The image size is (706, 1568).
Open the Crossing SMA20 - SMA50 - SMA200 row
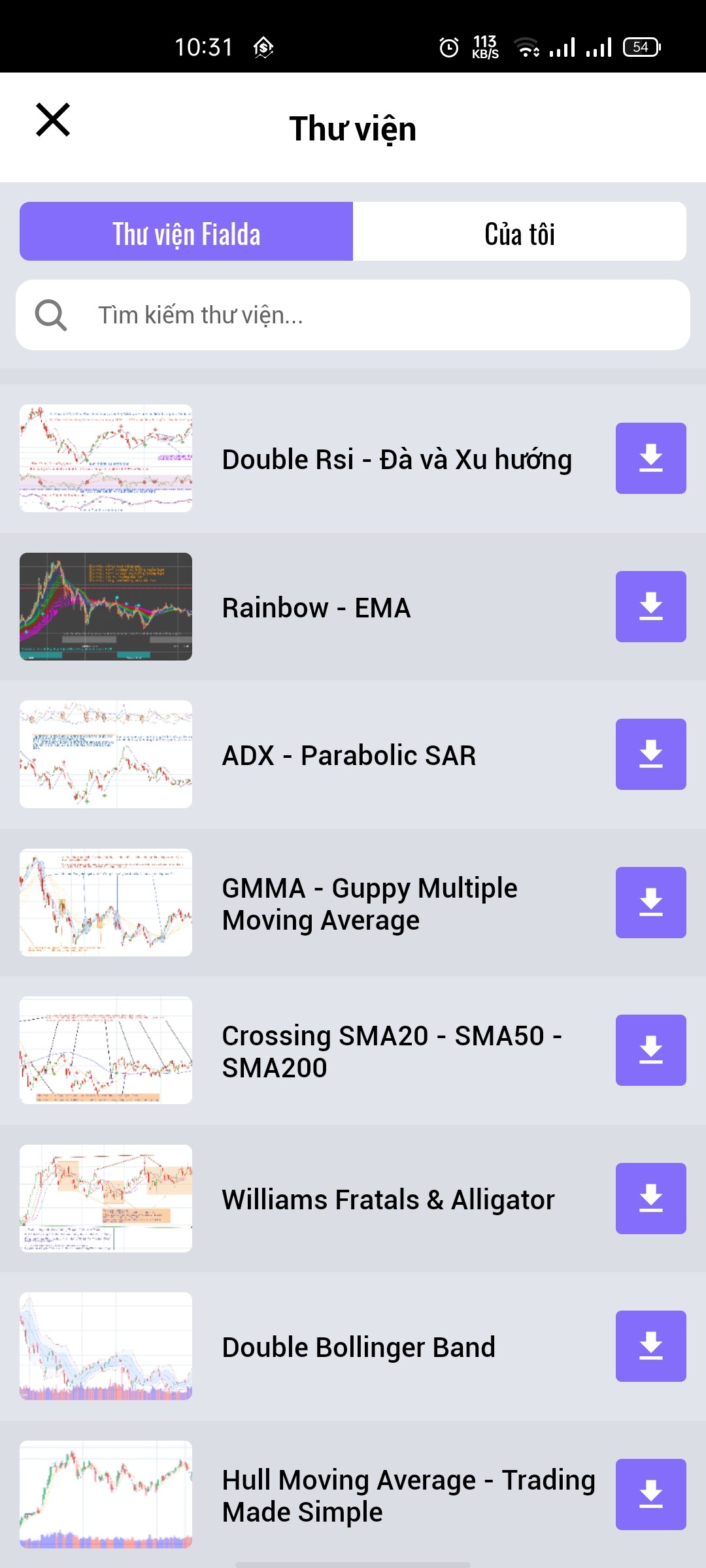coord(392,1051)
